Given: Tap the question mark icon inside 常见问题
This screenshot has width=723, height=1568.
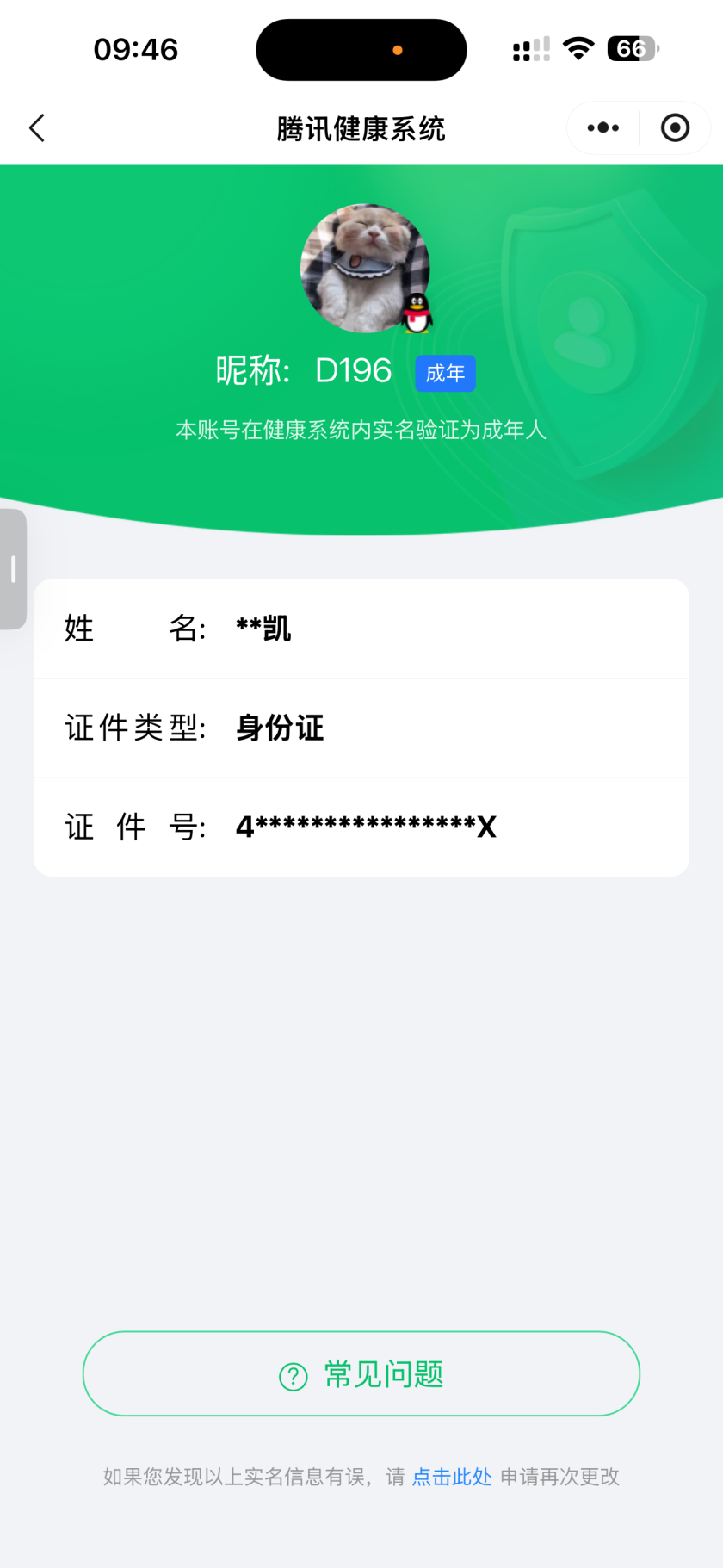Looking at the screenshot, I should pyautogui.click(x=293, y=1374).
